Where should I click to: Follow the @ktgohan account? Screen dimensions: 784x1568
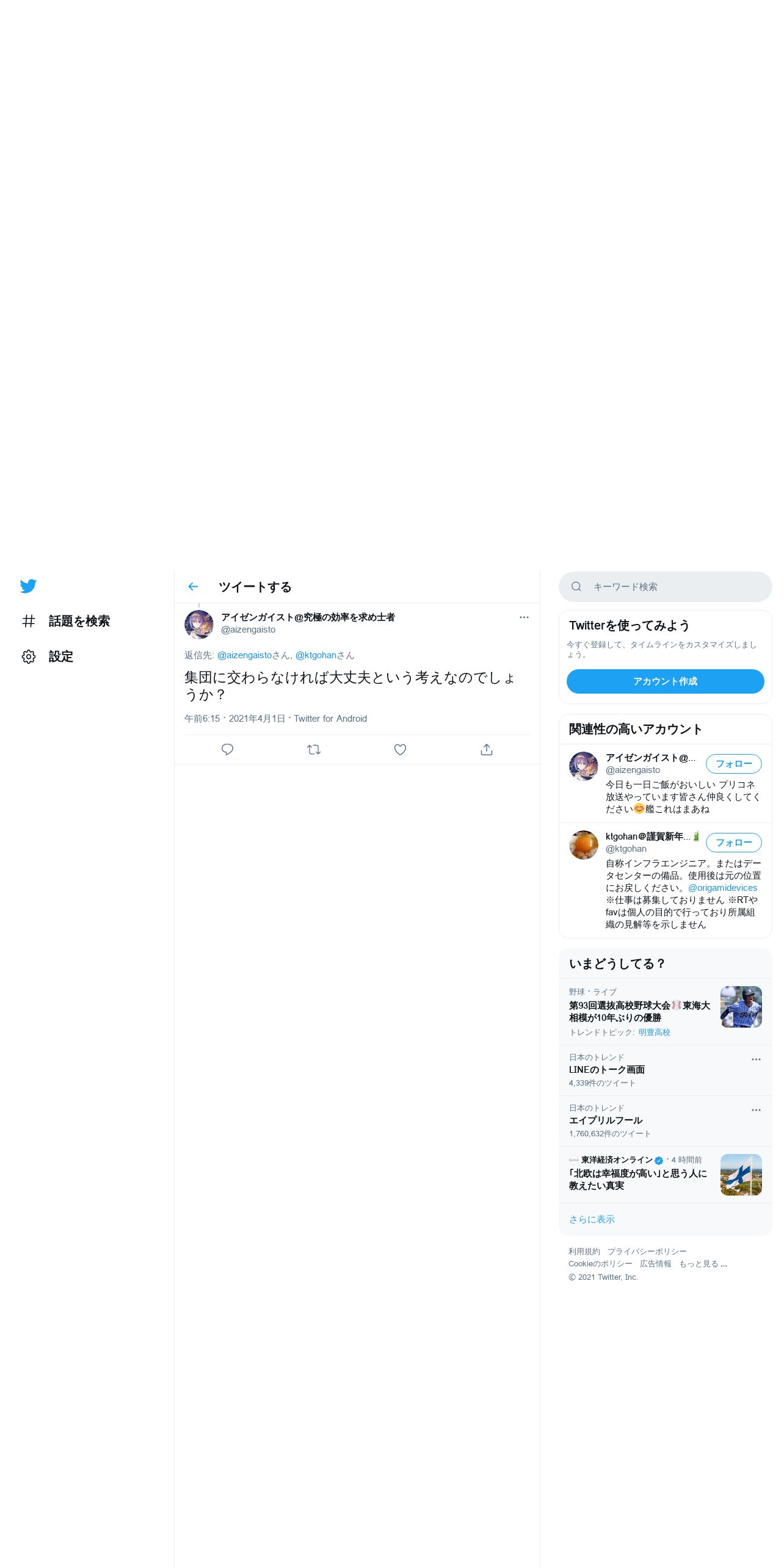tap(733, 843)
